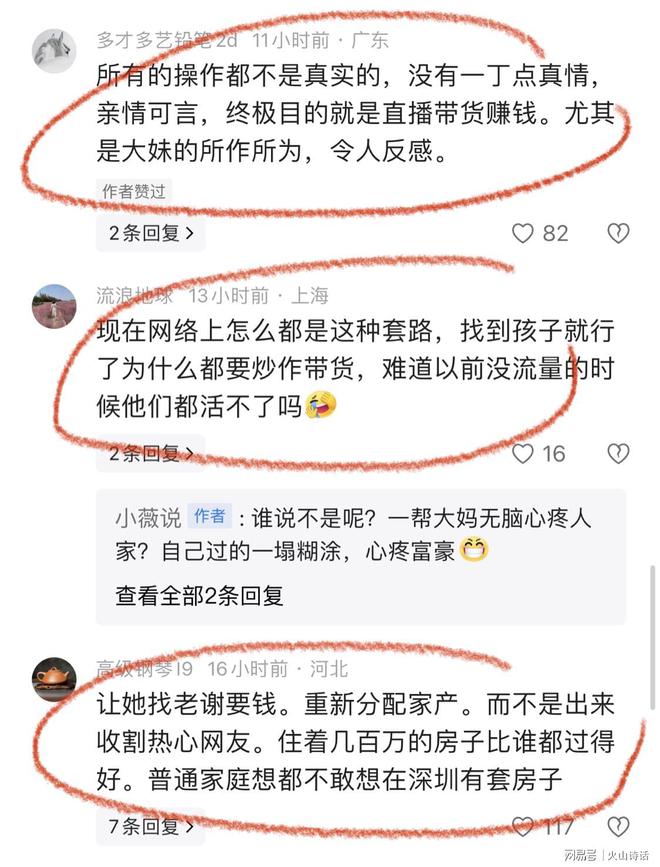Like the comment by 高级钢琴
This screenshot has height=867, width=660.
[523, 826]
